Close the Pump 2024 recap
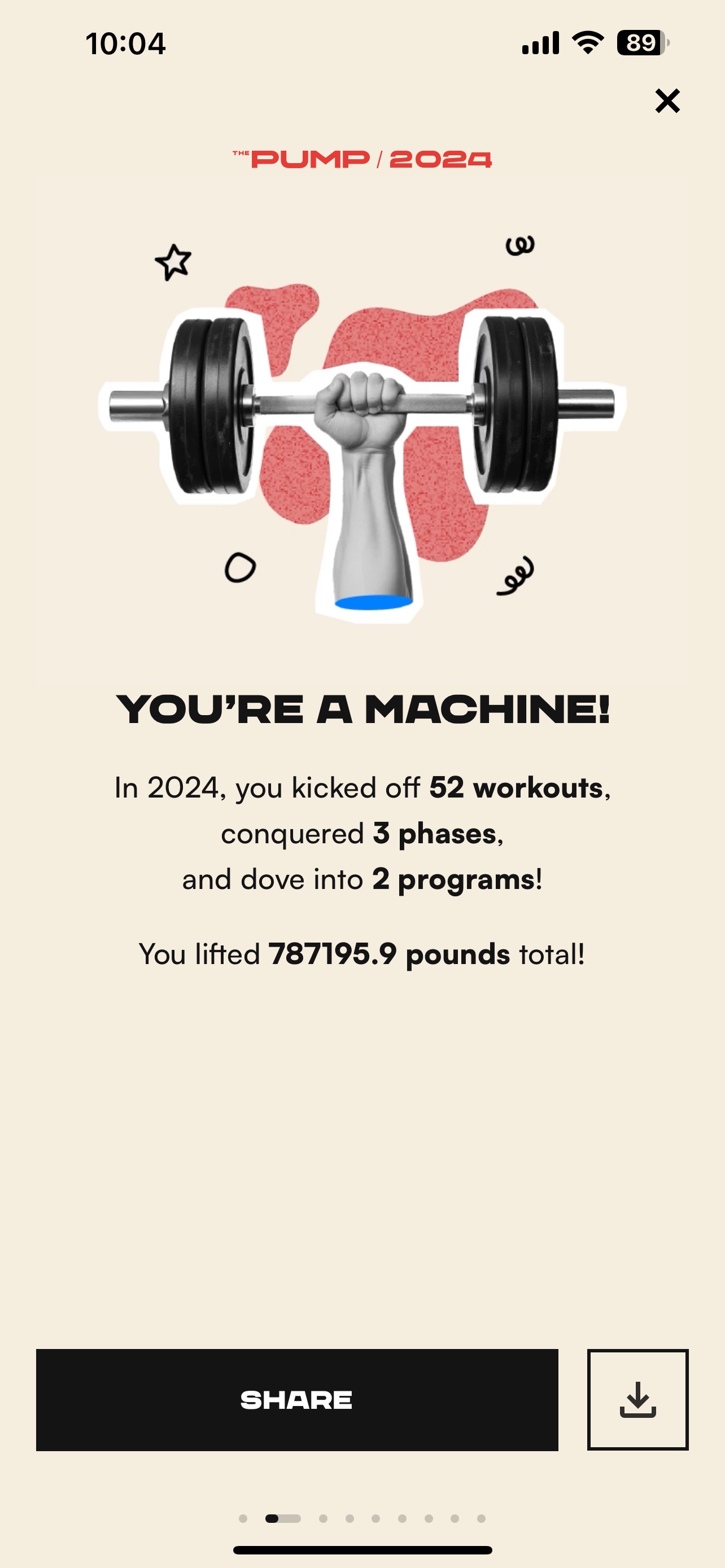Viewport: 725px width, 1568px height. pos(667,101)
